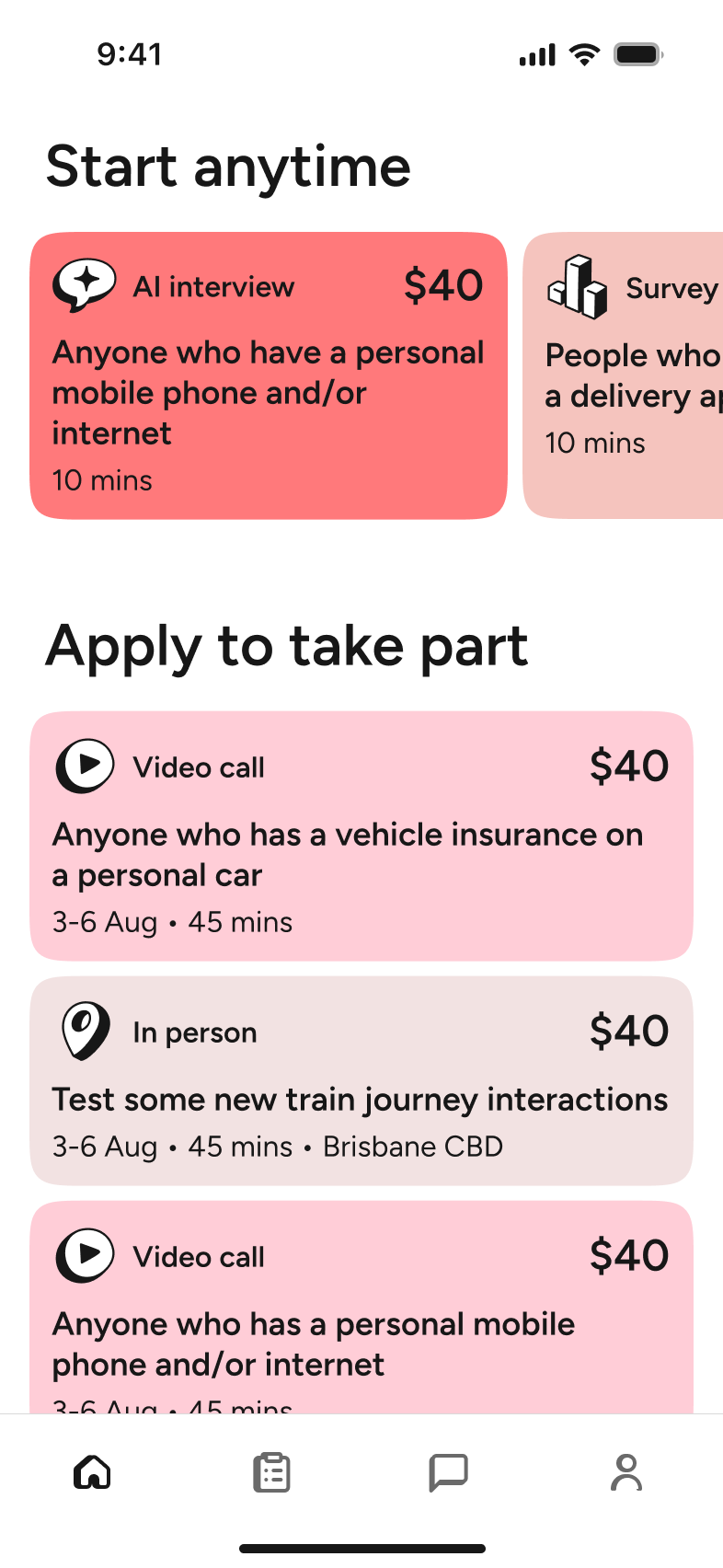Open the vehicle insurance video call study

tap(361, 836)
